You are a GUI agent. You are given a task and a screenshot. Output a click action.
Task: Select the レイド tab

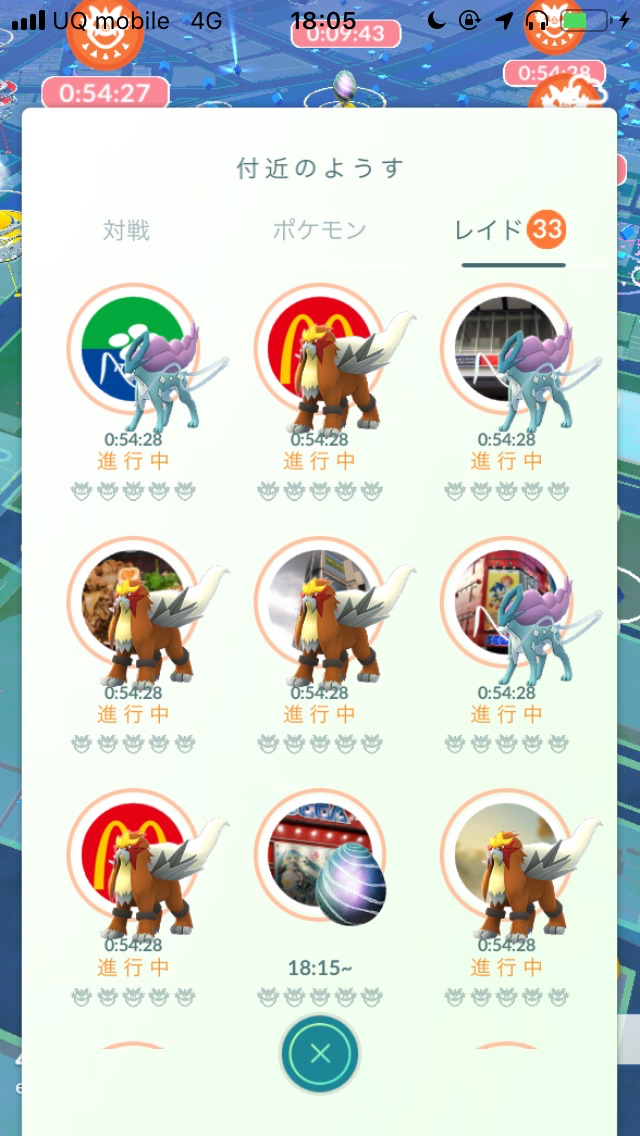490,231
